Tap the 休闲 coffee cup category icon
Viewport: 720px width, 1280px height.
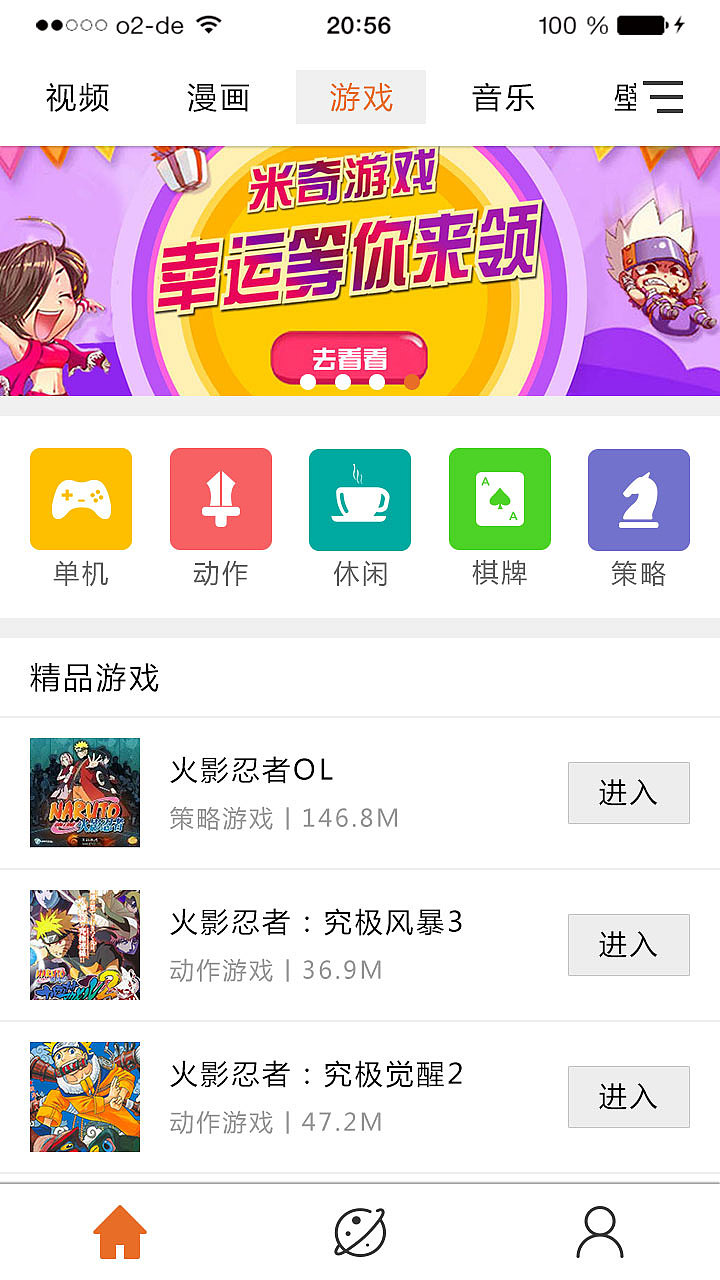click(x=360, y=499)
